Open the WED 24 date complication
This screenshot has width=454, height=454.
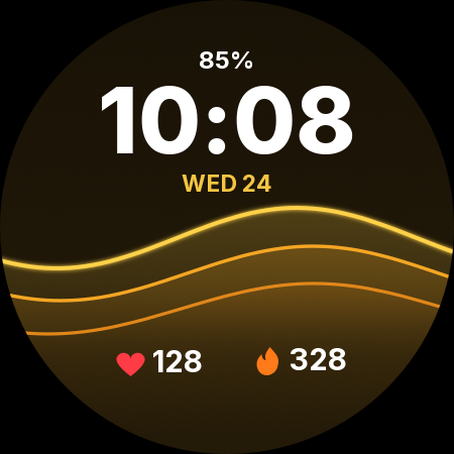(x=227, y=184)
